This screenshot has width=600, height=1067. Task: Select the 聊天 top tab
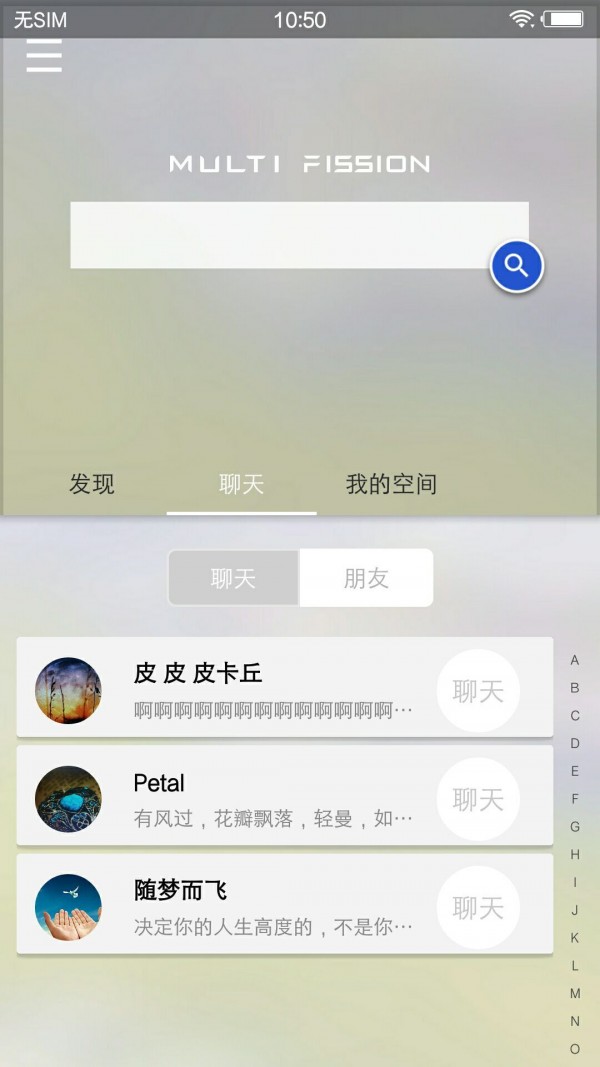[241, 485]
